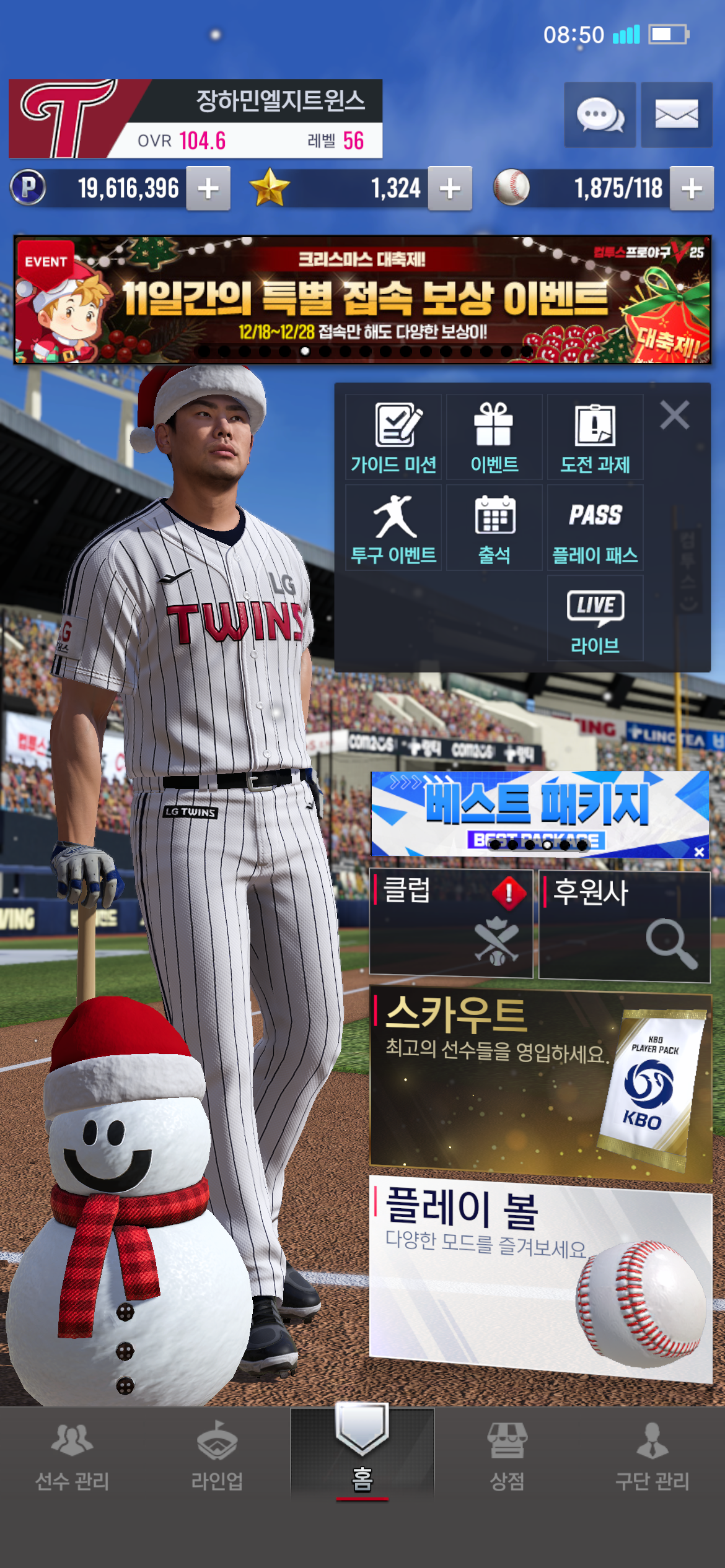Open 이벤트 gift menu
Screen dimensions: 725x1568
click(x=494, y=437)
